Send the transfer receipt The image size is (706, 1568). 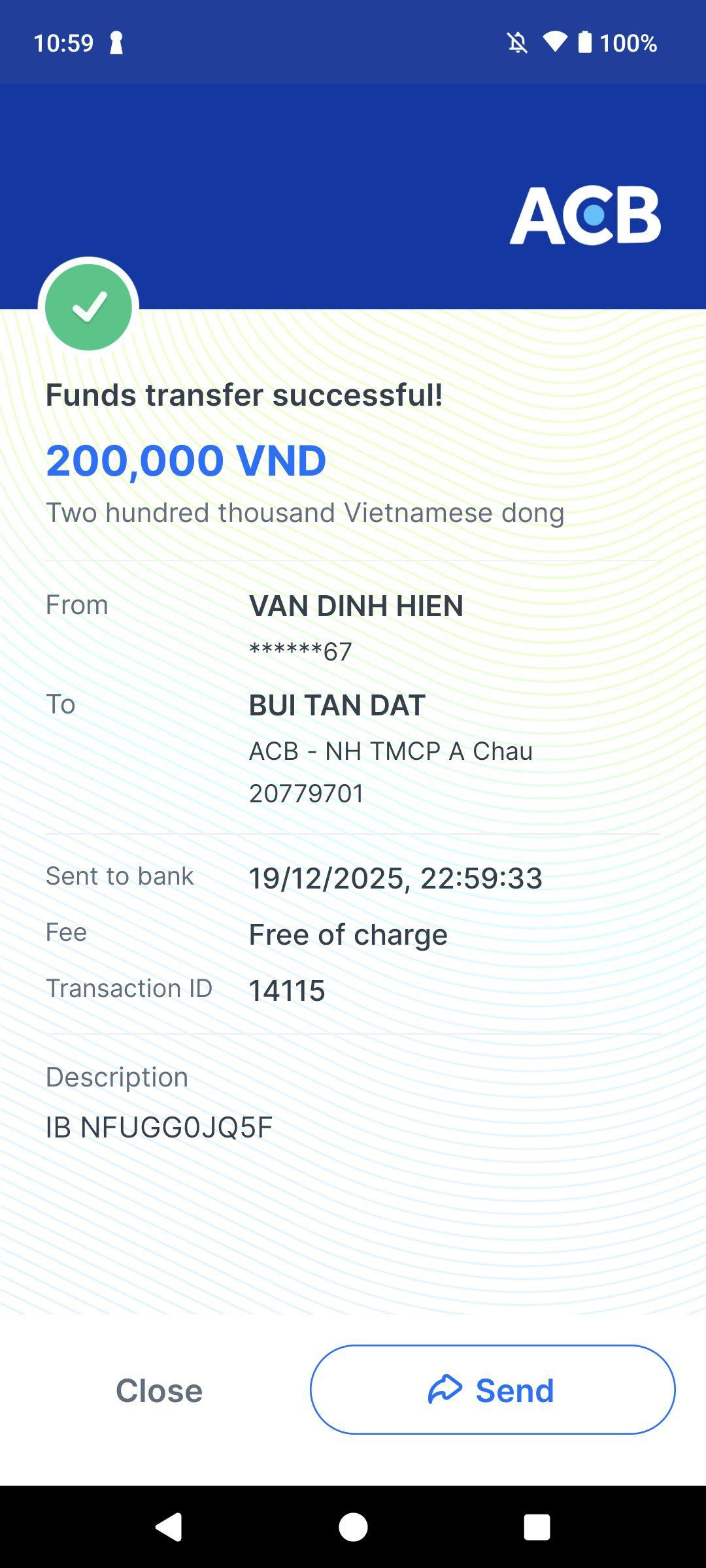(x=492, y=1390)
